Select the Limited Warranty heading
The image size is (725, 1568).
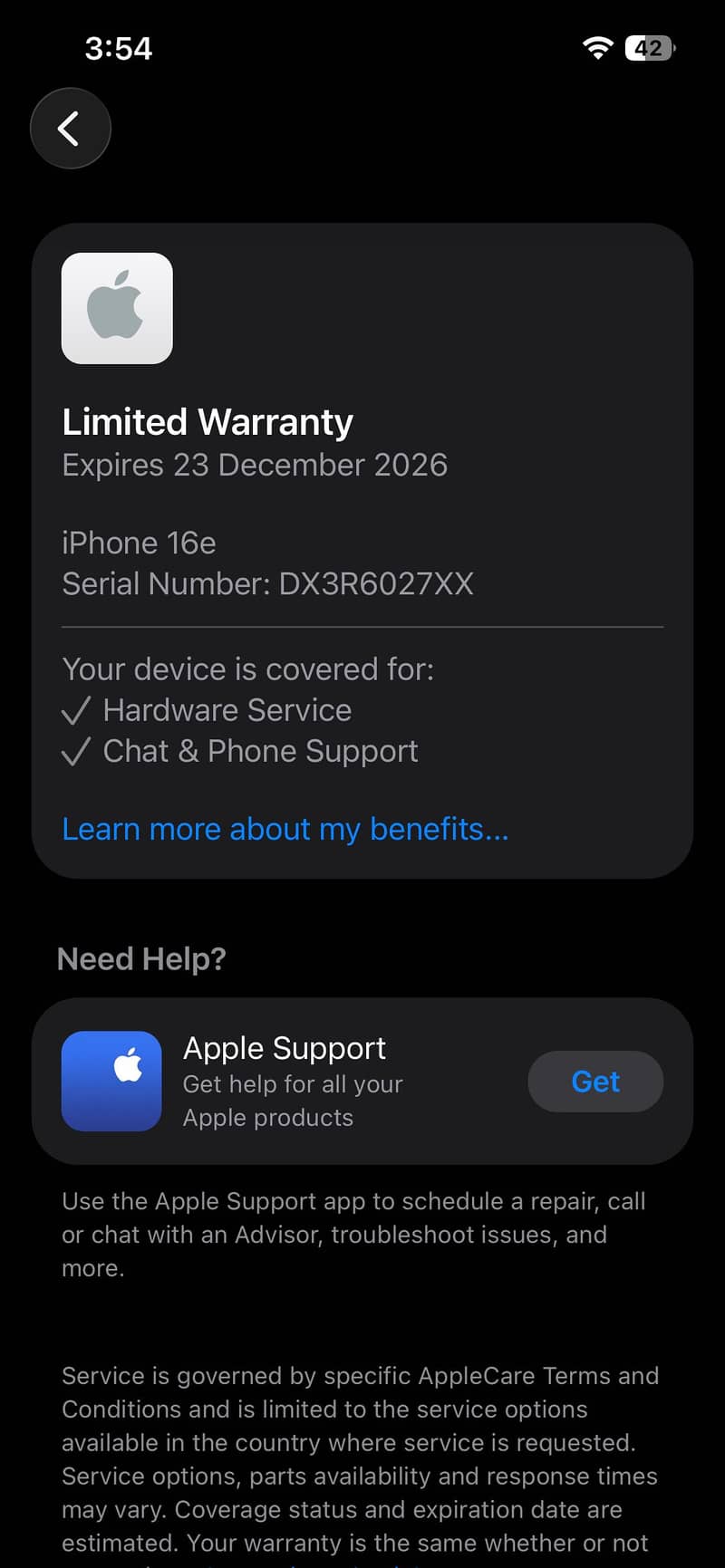coord(207,421)
